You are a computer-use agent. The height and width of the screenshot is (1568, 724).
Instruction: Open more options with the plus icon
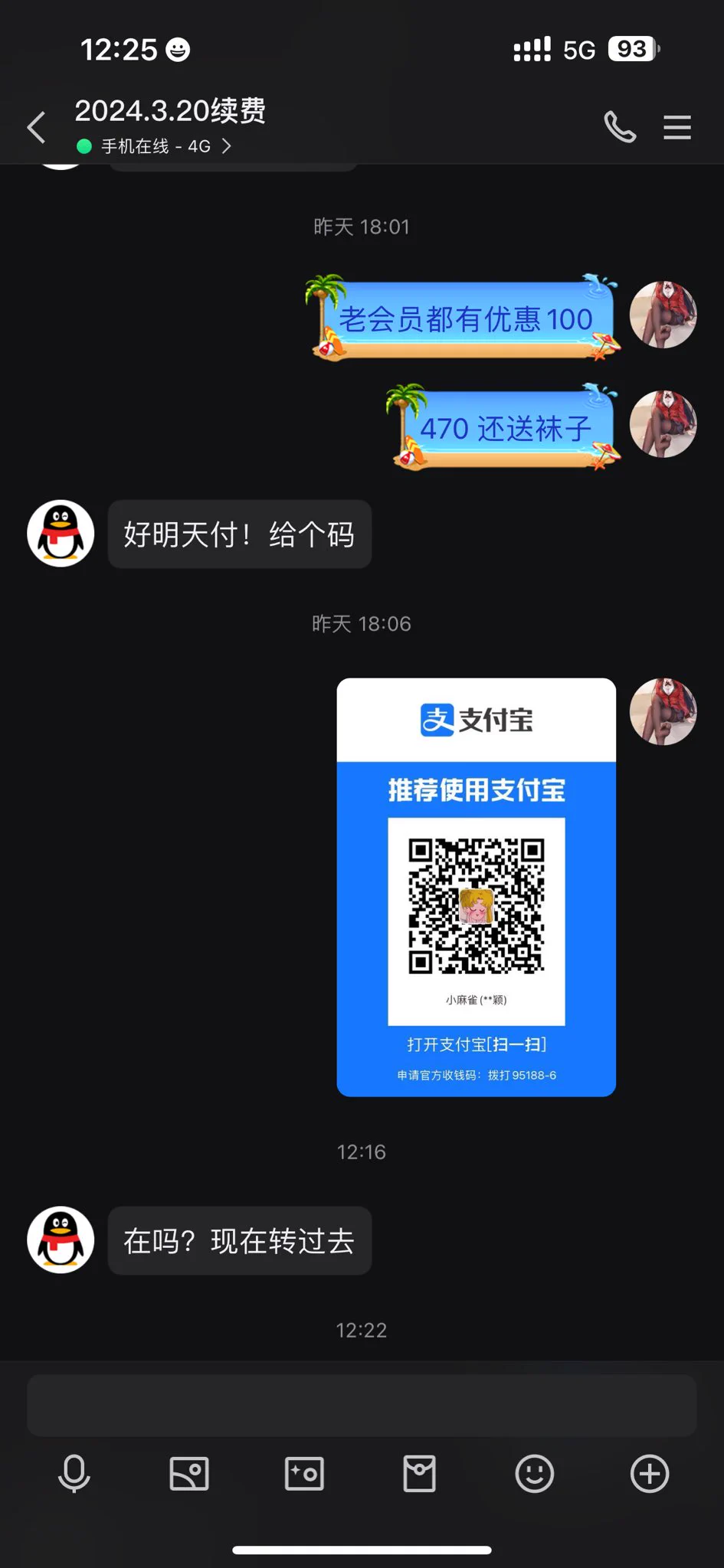tap(649, 1473)
